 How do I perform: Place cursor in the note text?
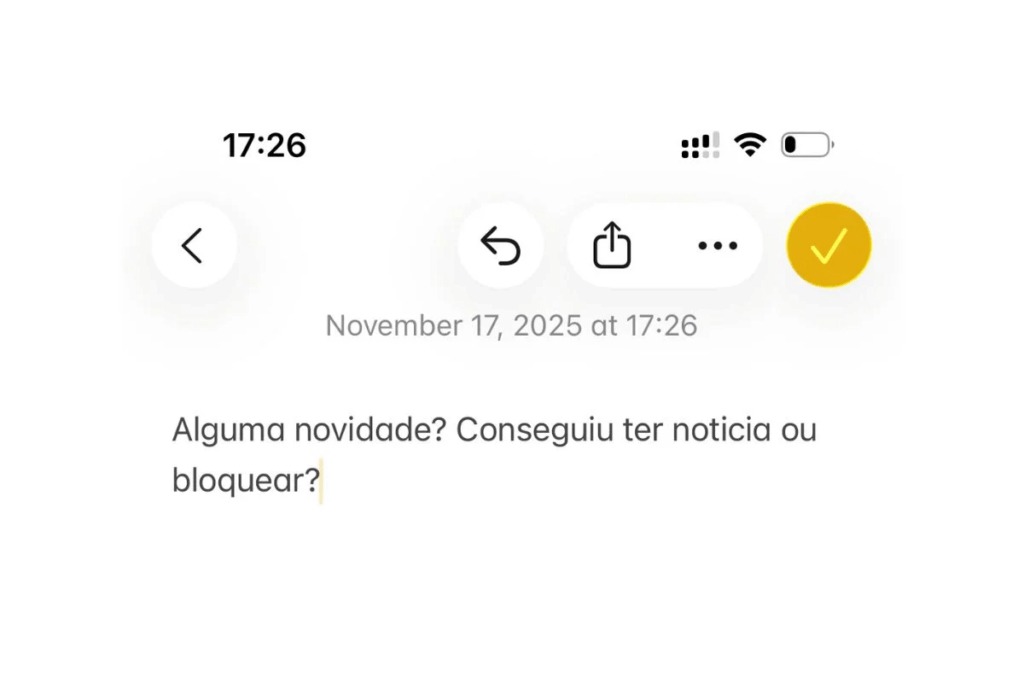click(x=494, y=455)
